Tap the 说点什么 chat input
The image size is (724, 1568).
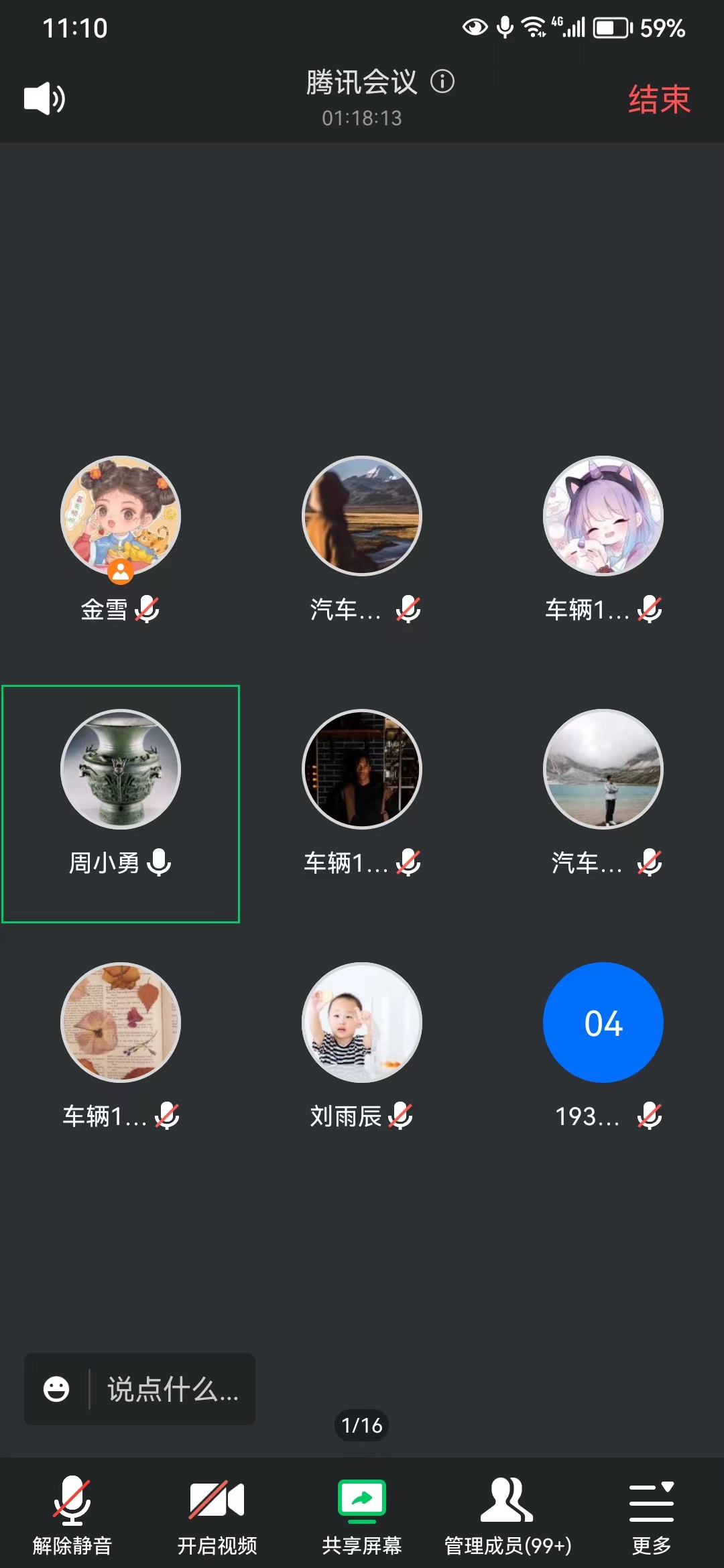(x=173, y=1388)
